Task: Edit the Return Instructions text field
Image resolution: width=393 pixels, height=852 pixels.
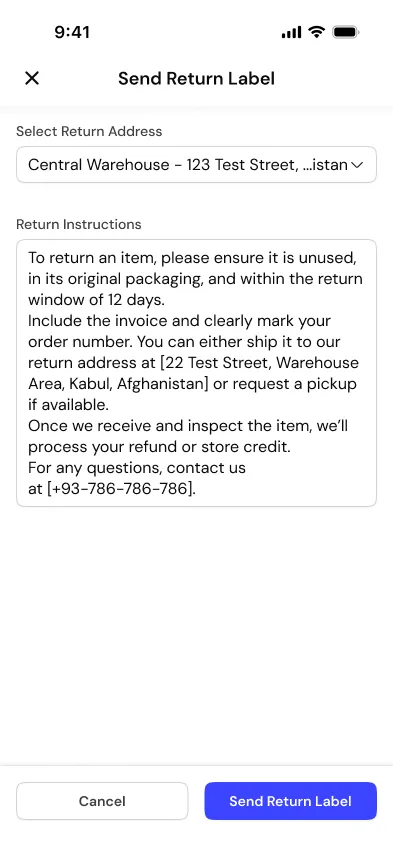Action: pos(196,373)
